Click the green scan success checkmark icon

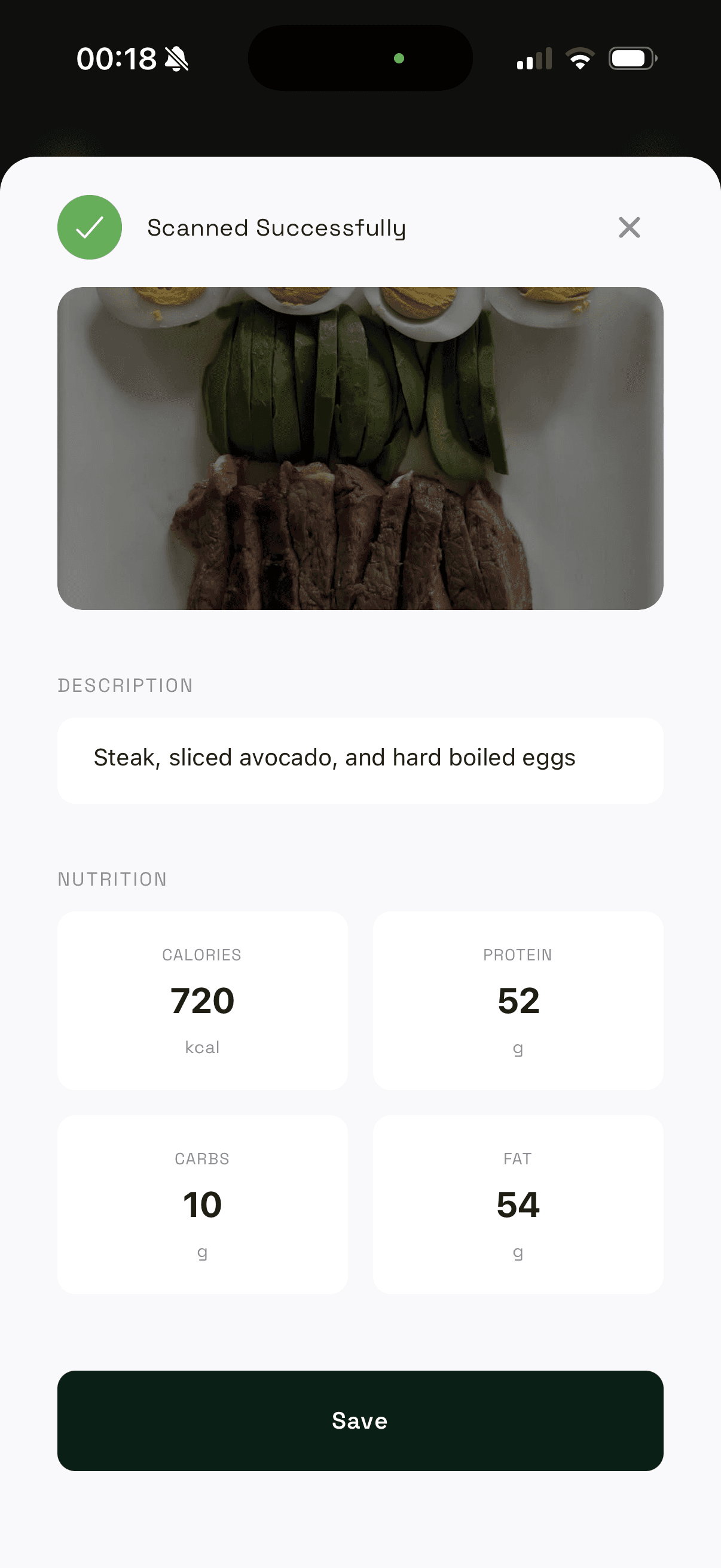tap(90, 228)
